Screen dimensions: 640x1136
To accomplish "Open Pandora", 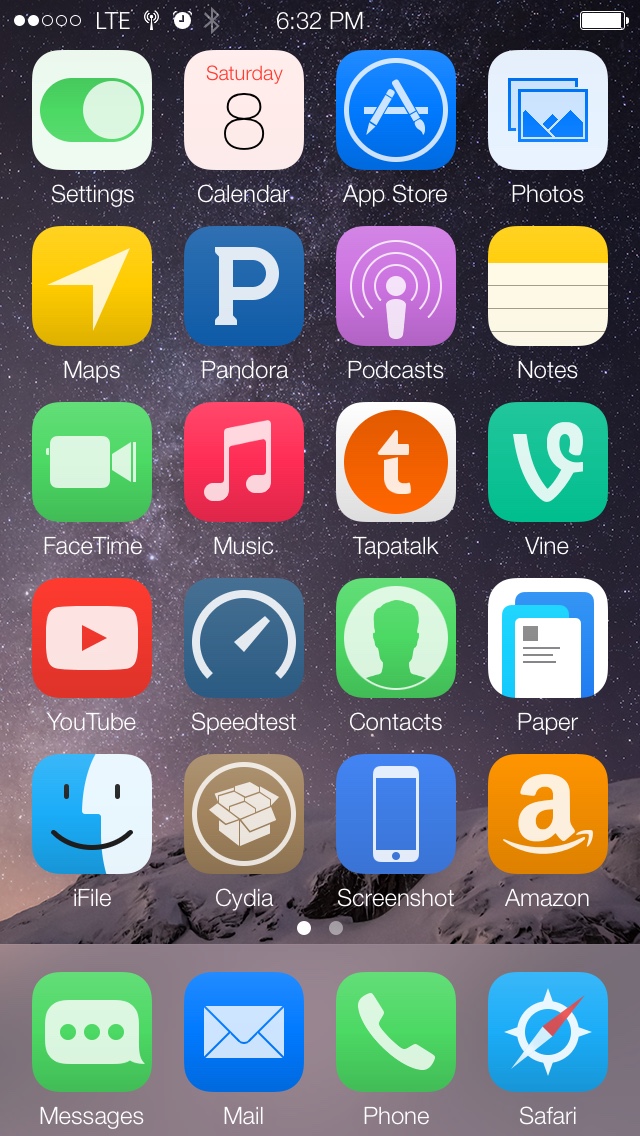I will 244,286.
